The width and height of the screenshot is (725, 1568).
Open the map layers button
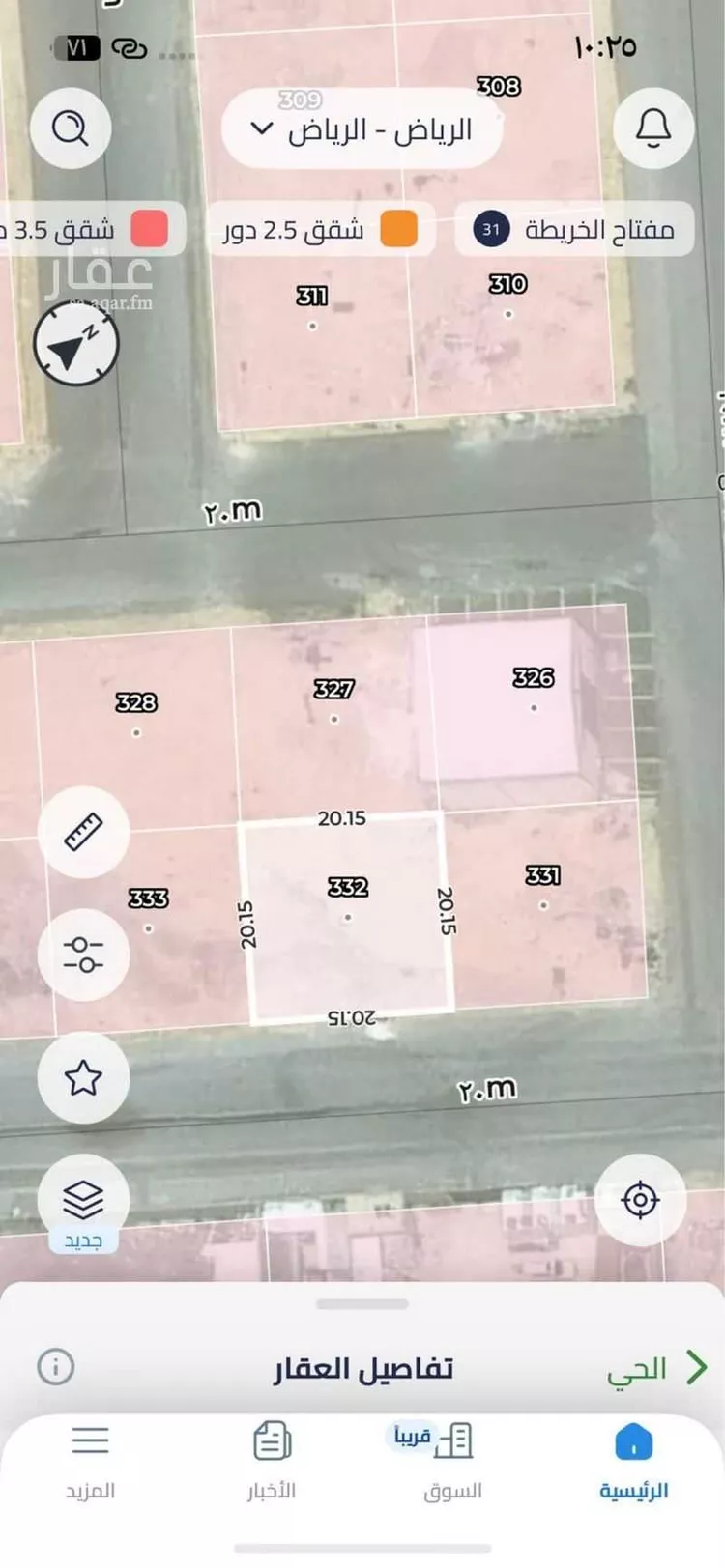[x=84, y=1200]
